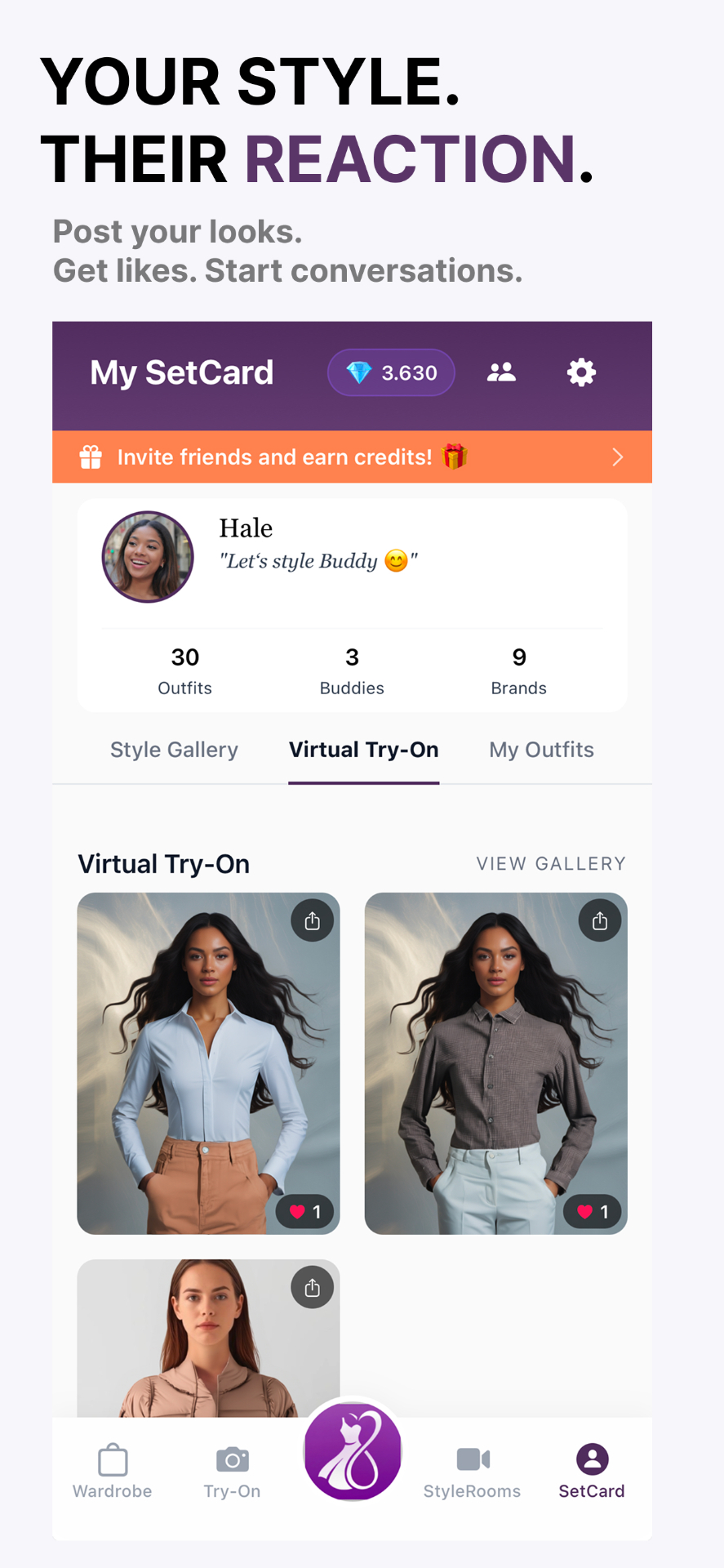The image size is (724, 1568).
Task: Switch to the Style Gallery tab
Action: [x=174, y=750]
